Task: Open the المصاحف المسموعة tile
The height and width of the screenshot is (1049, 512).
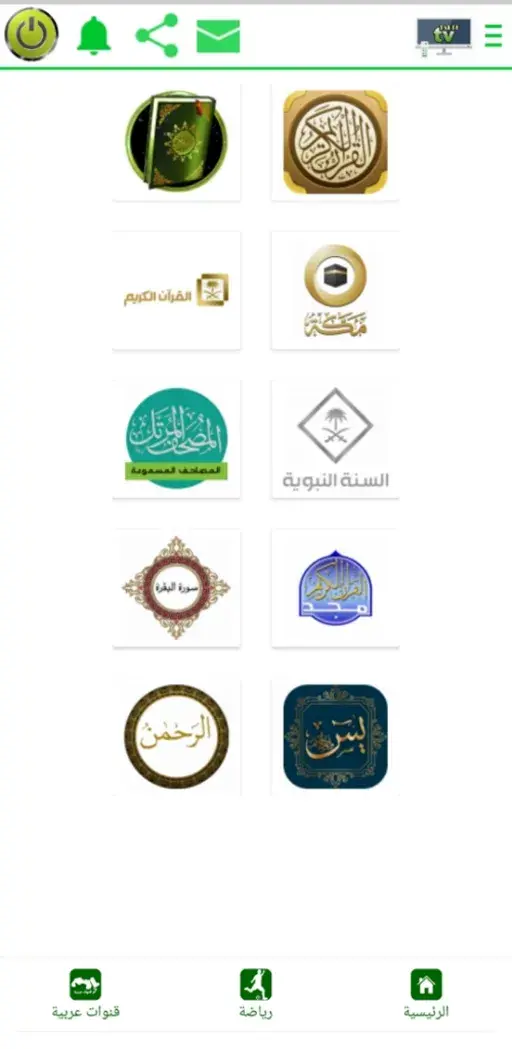Action: 177,439
